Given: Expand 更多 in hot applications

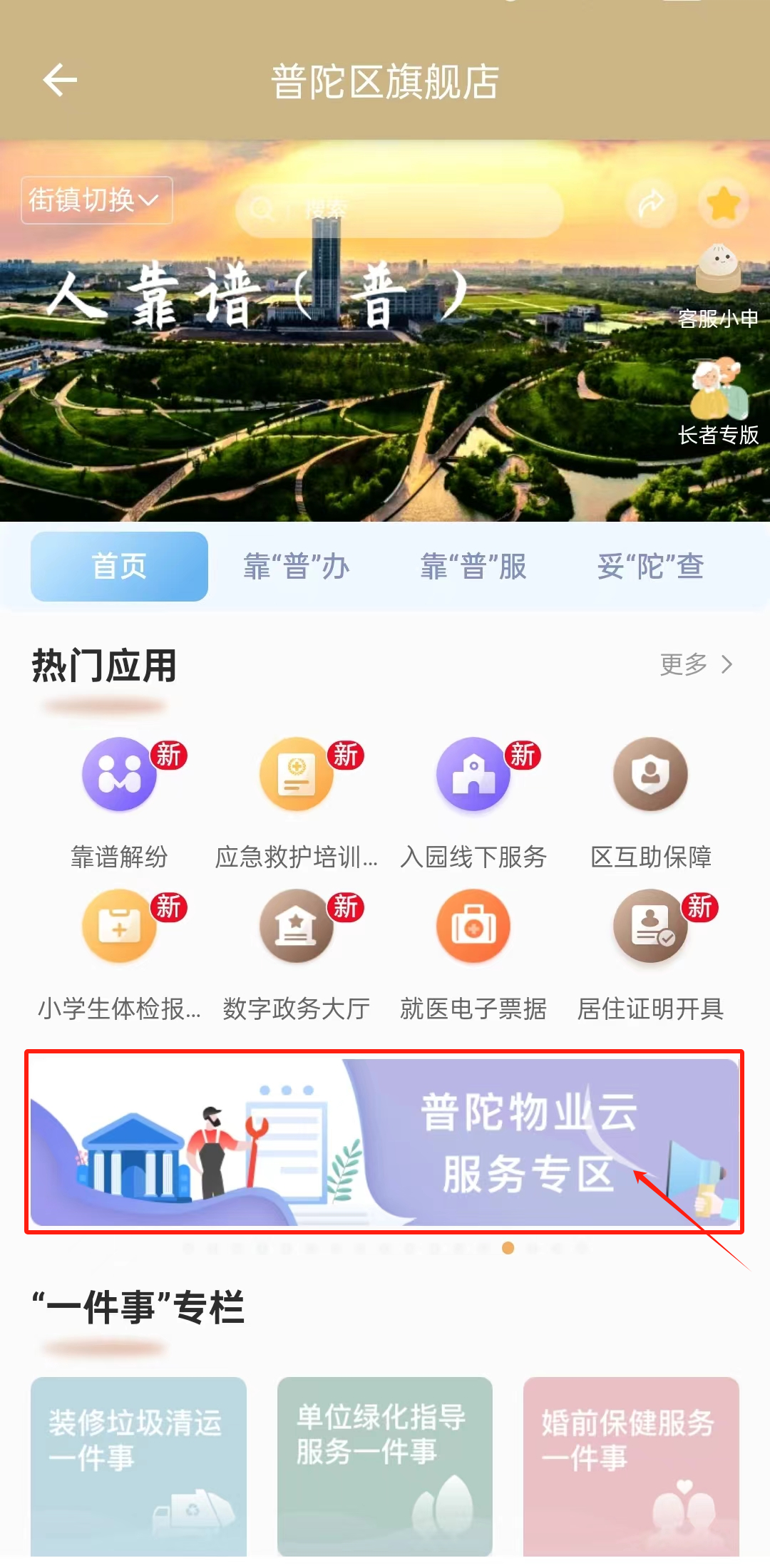Looking at the screenshot, I should [x=695, y=666].
